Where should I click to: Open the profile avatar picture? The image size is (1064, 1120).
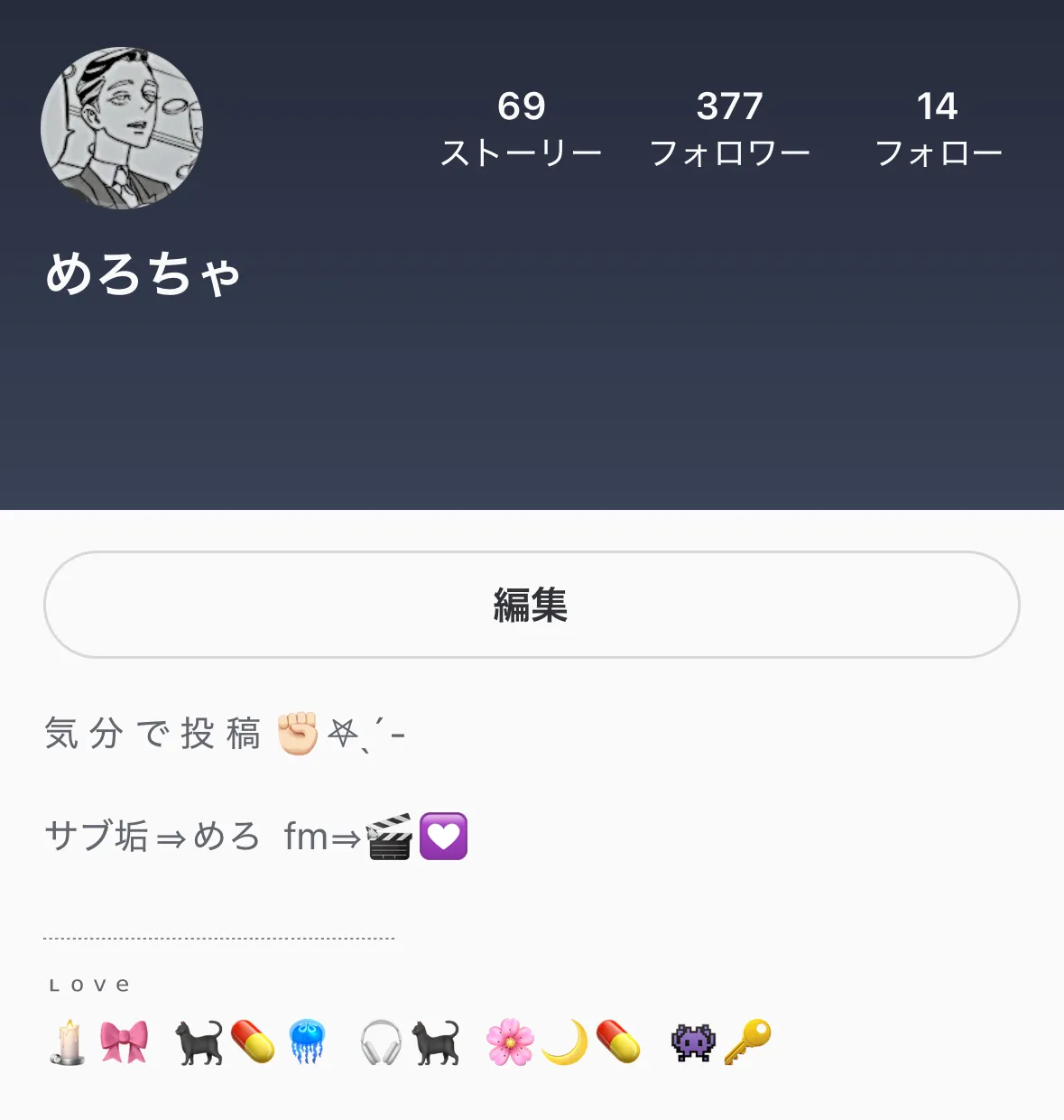(x=122, y=128)
